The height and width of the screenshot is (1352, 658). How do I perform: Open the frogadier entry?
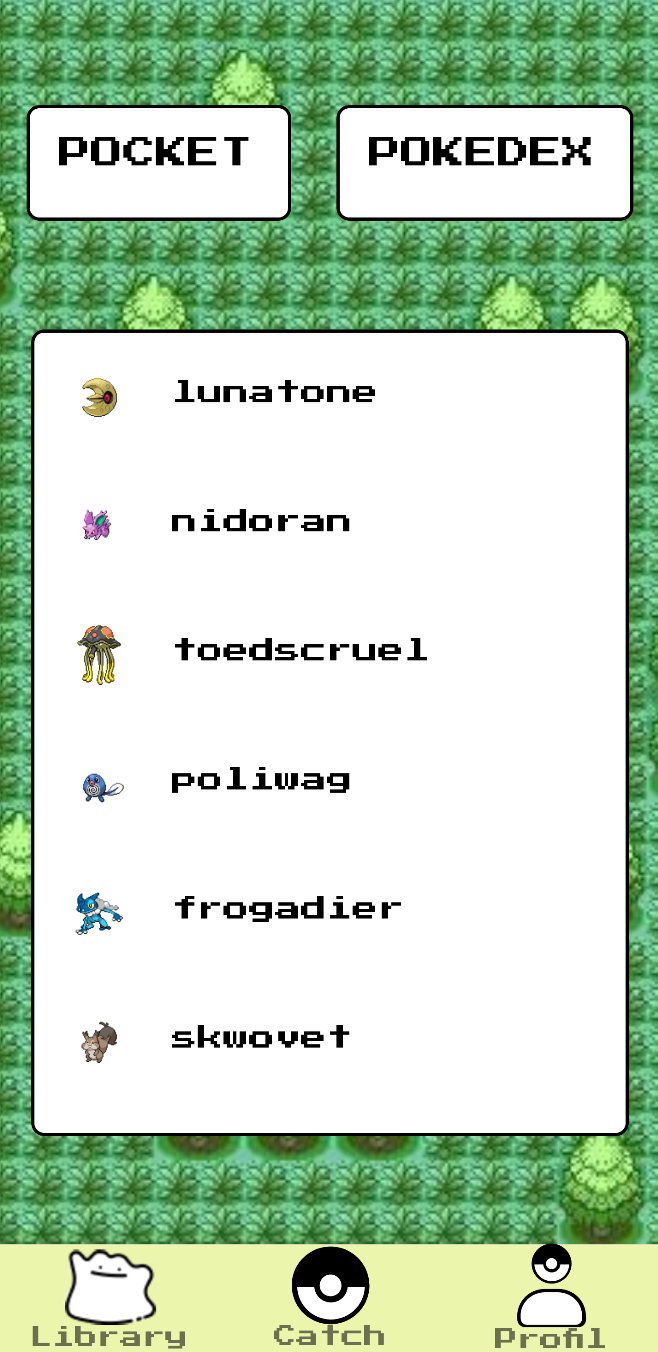click(288, 909)
